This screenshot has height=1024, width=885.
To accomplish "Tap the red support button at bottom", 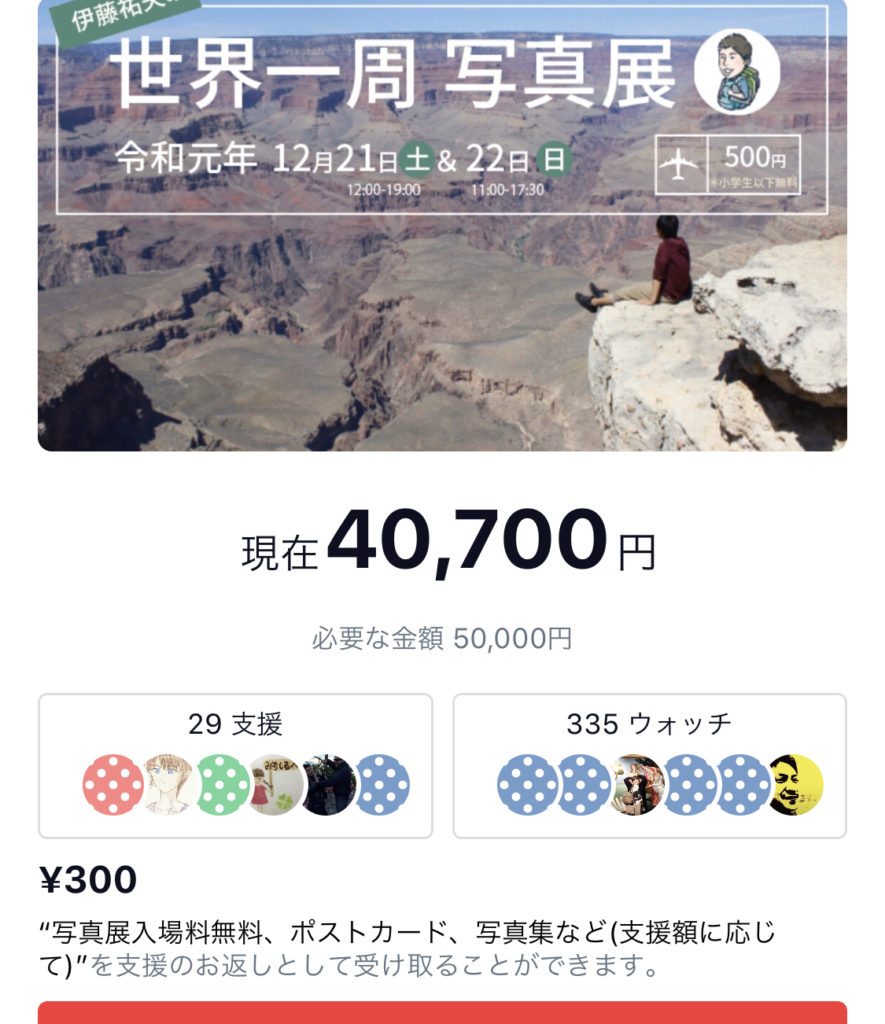I will (x=442, y=1013).
